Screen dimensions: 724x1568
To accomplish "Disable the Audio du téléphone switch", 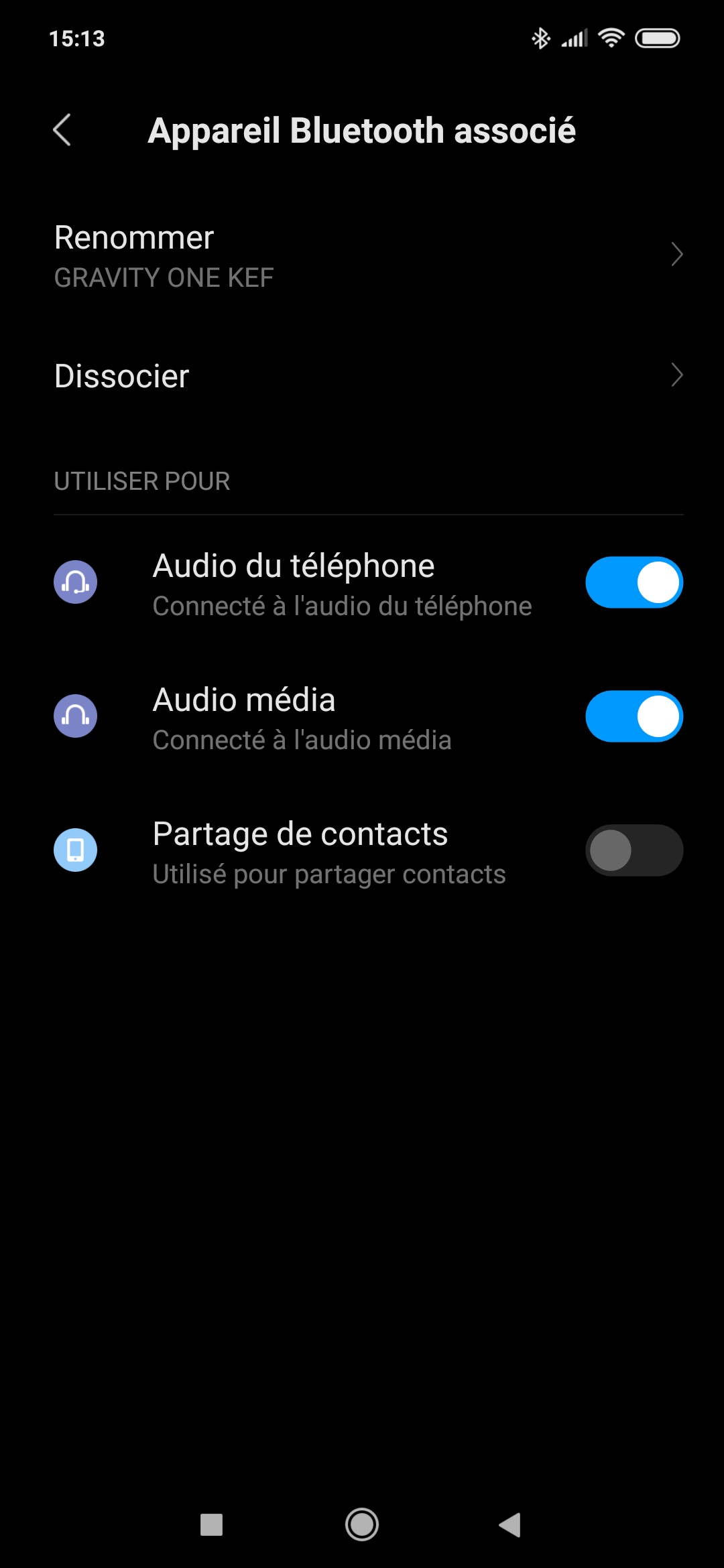I will (634, 582).
